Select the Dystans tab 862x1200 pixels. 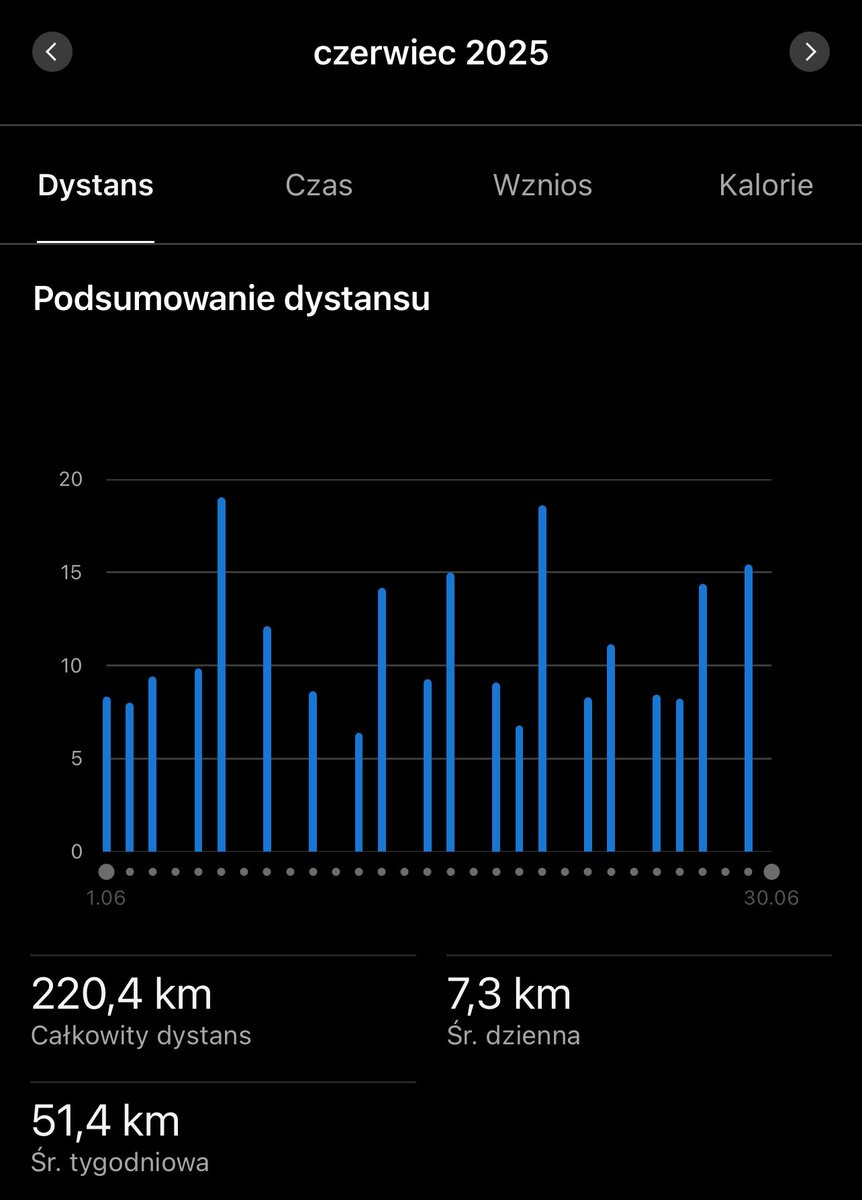(96, 185)
